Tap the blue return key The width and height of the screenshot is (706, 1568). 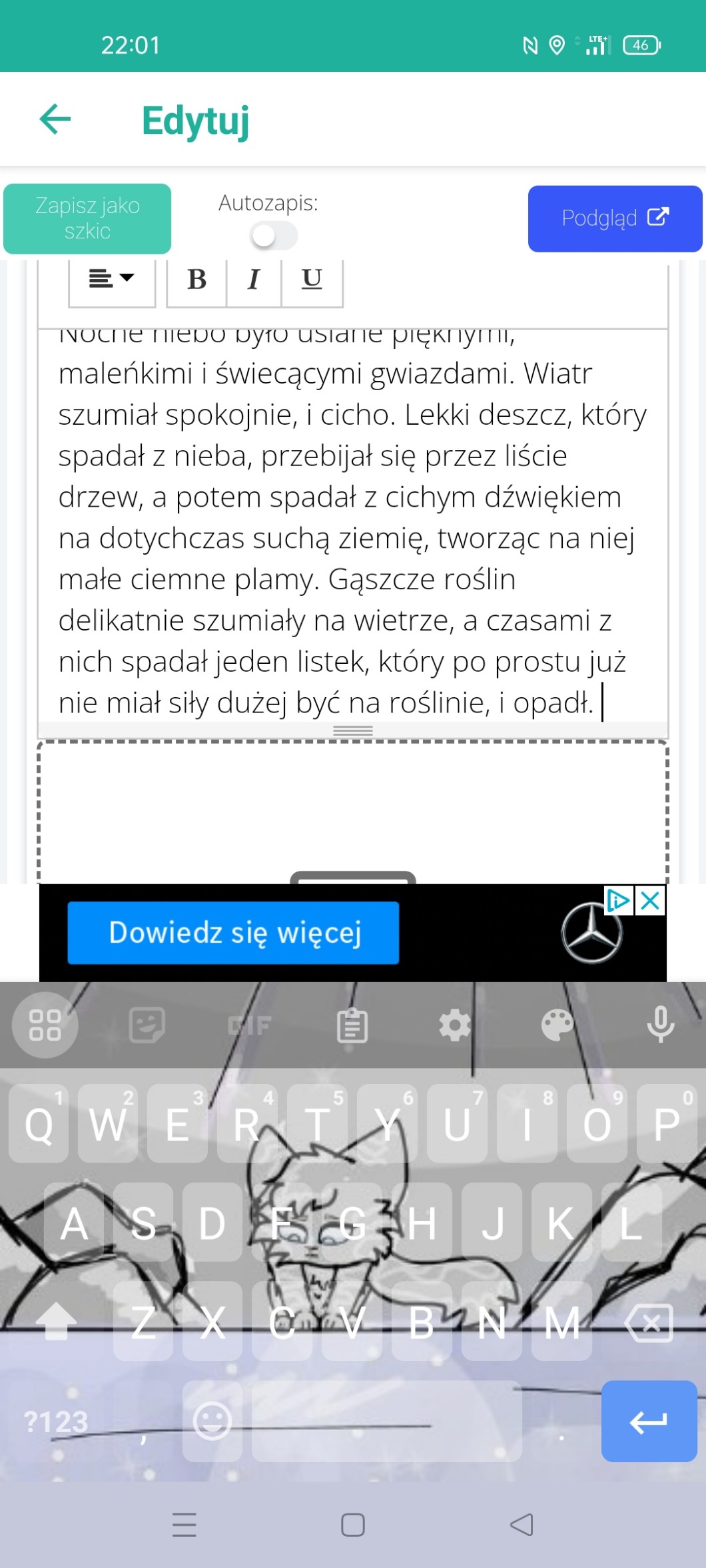649,1422
